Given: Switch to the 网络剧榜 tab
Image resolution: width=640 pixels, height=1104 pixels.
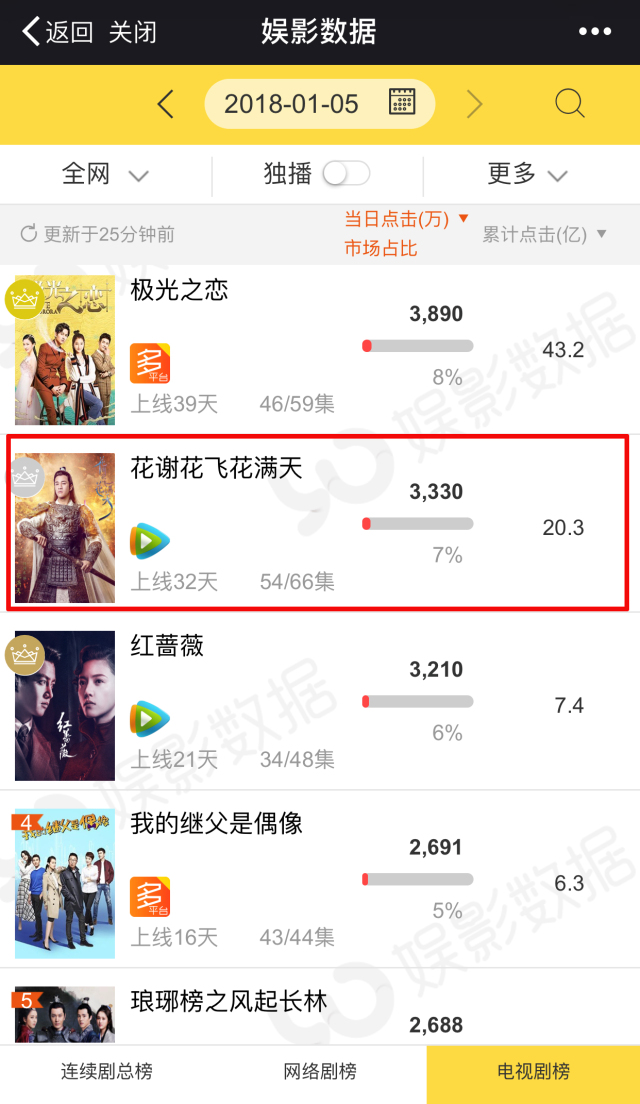Looking at the screenshot, I should pyautogui.click(x=320, y=1072).
